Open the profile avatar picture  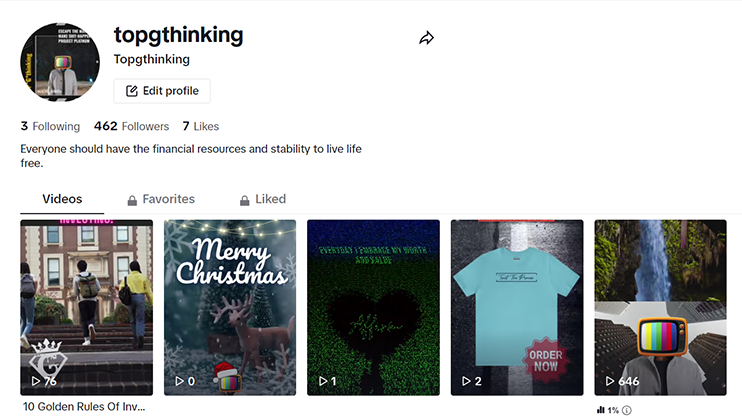[x=60, y=62]
